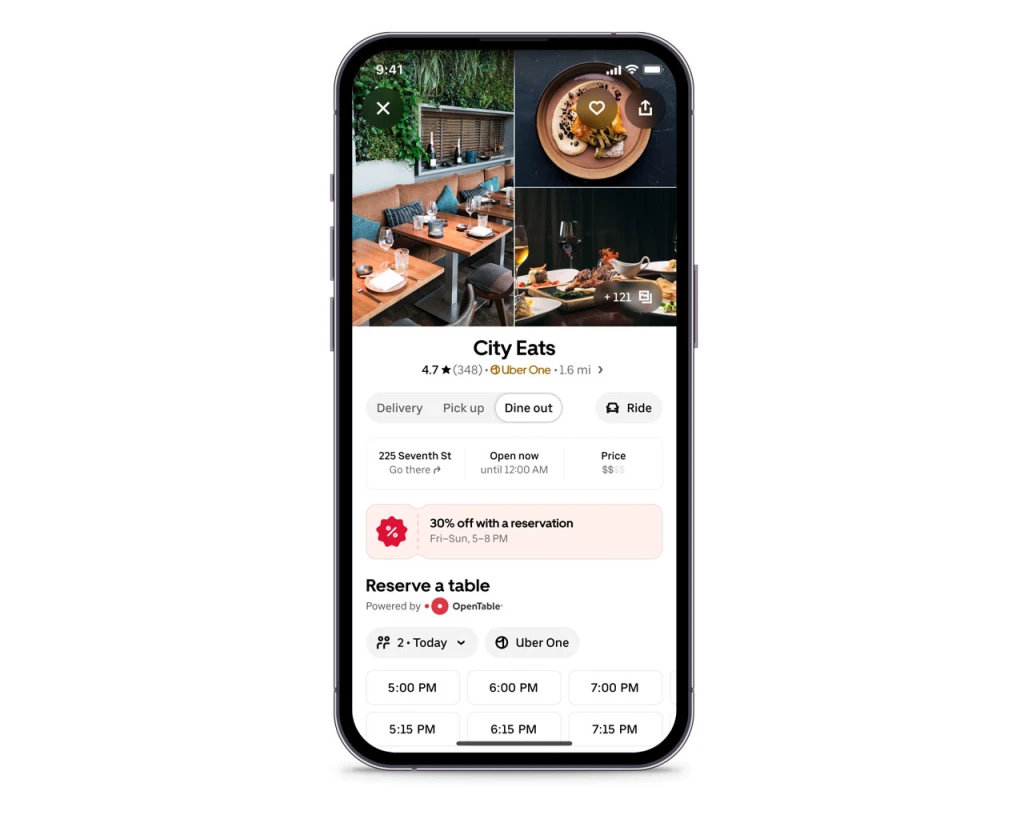Close the City Eats restaurant page
The width and height of the screenshot is (1024, 819).
[383, 108]
